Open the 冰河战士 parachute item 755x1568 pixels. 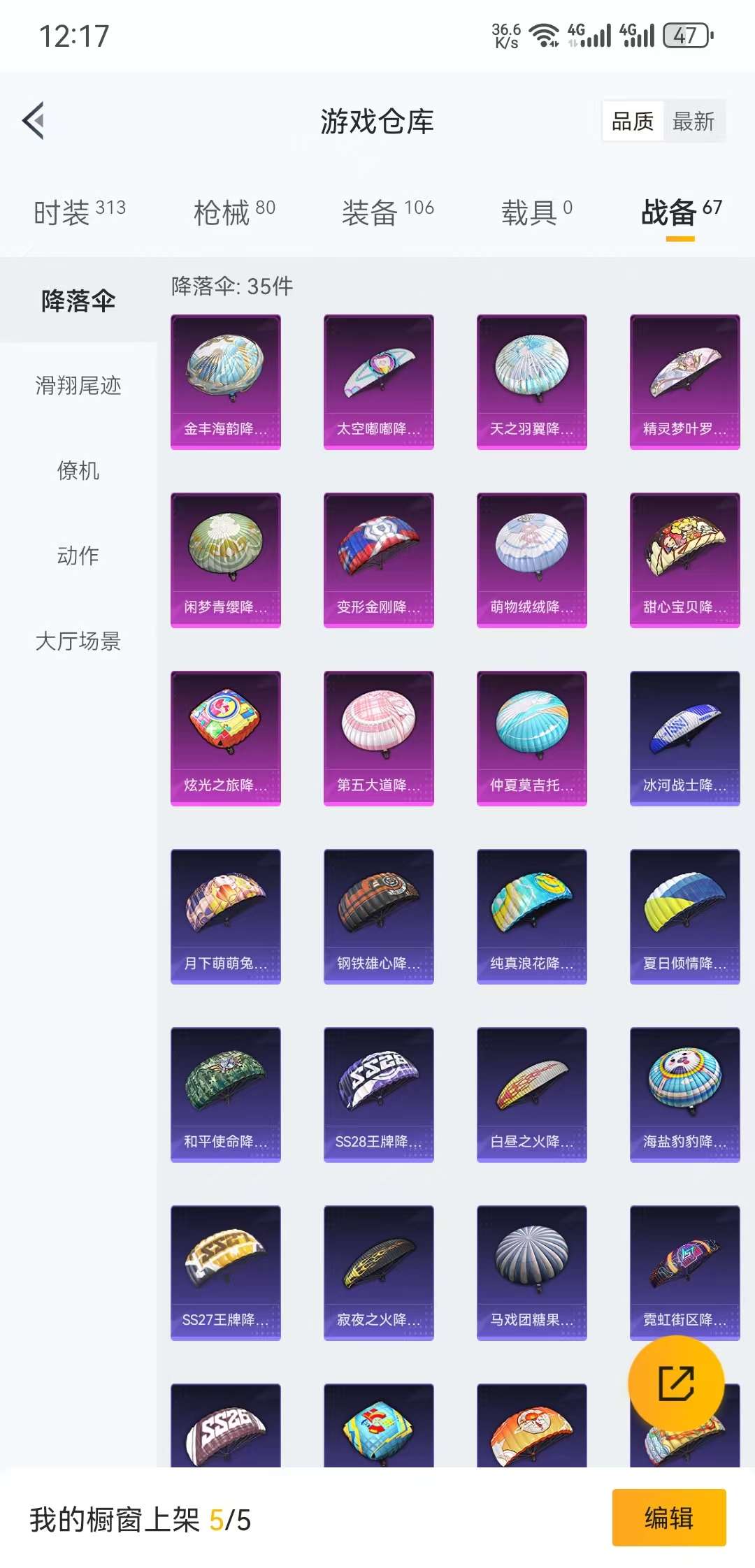click(685, 738)
